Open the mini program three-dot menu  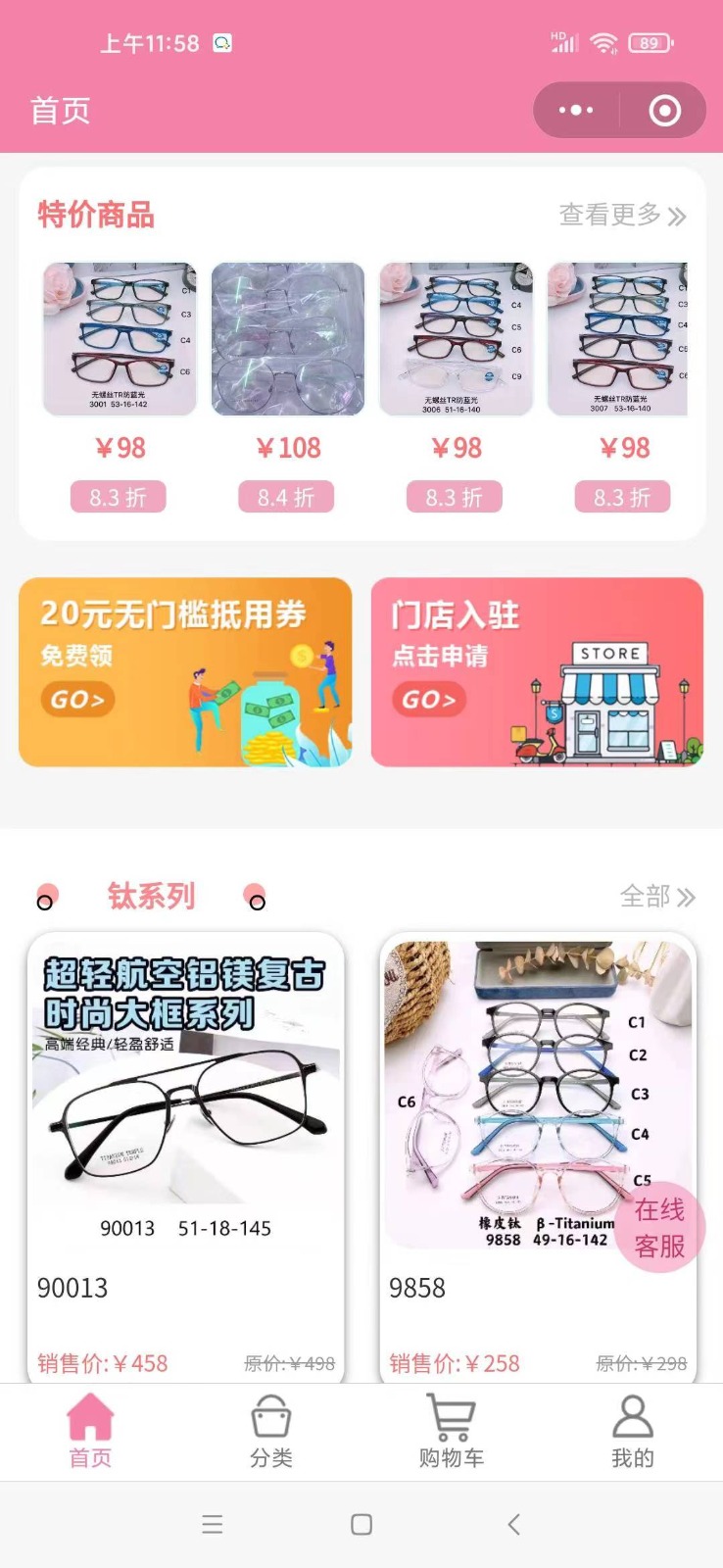(x=576, y=110)
